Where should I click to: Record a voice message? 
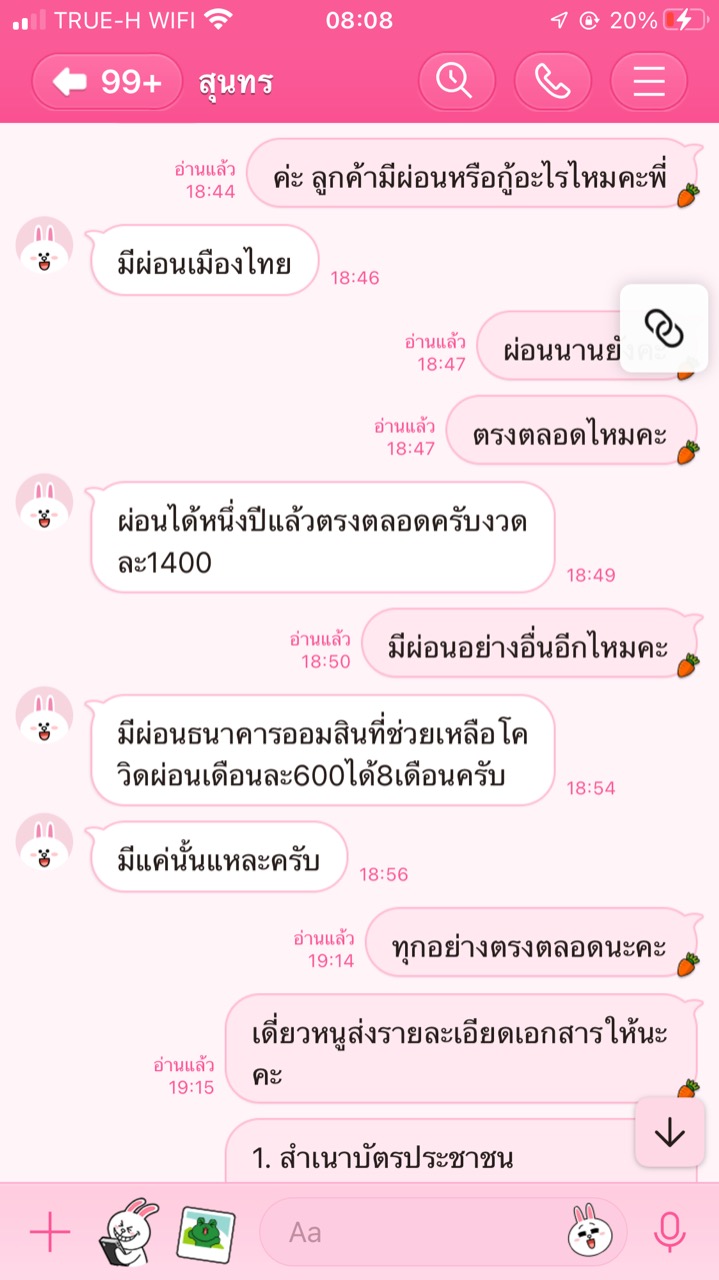tap(669, 1232)
